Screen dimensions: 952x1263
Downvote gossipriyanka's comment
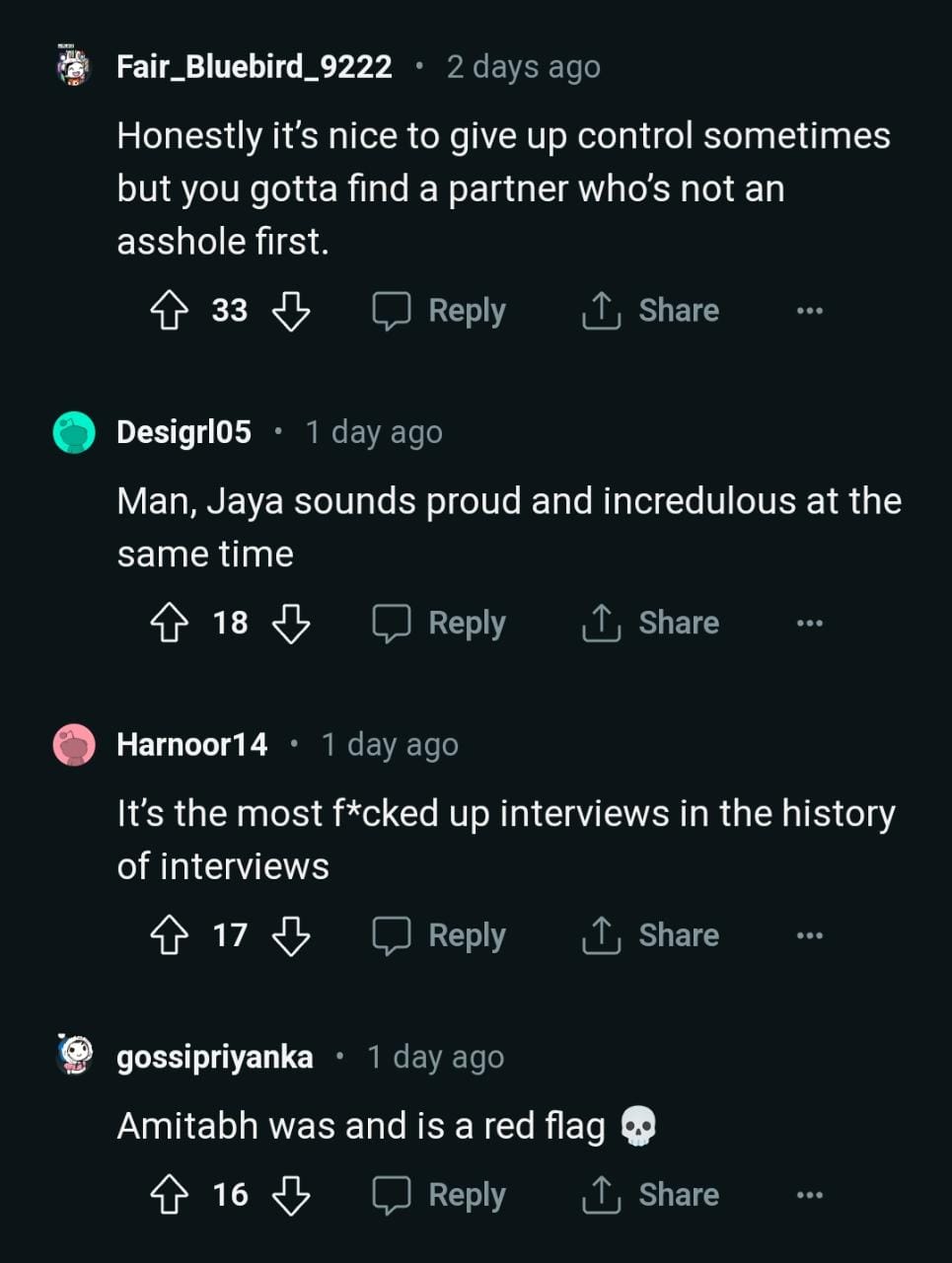[291, 1195]
